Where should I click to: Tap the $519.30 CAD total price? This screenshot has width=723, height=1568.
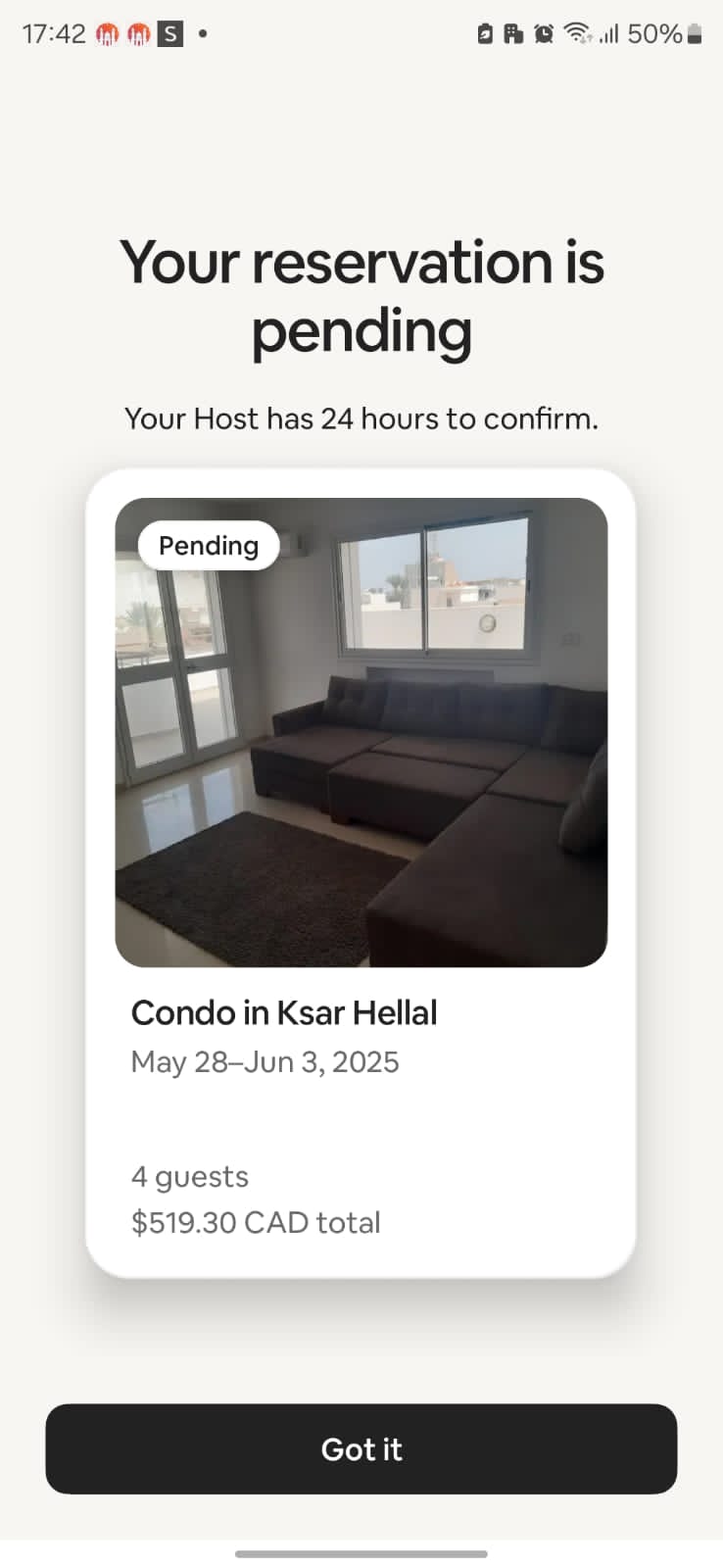coord(256,1222)
